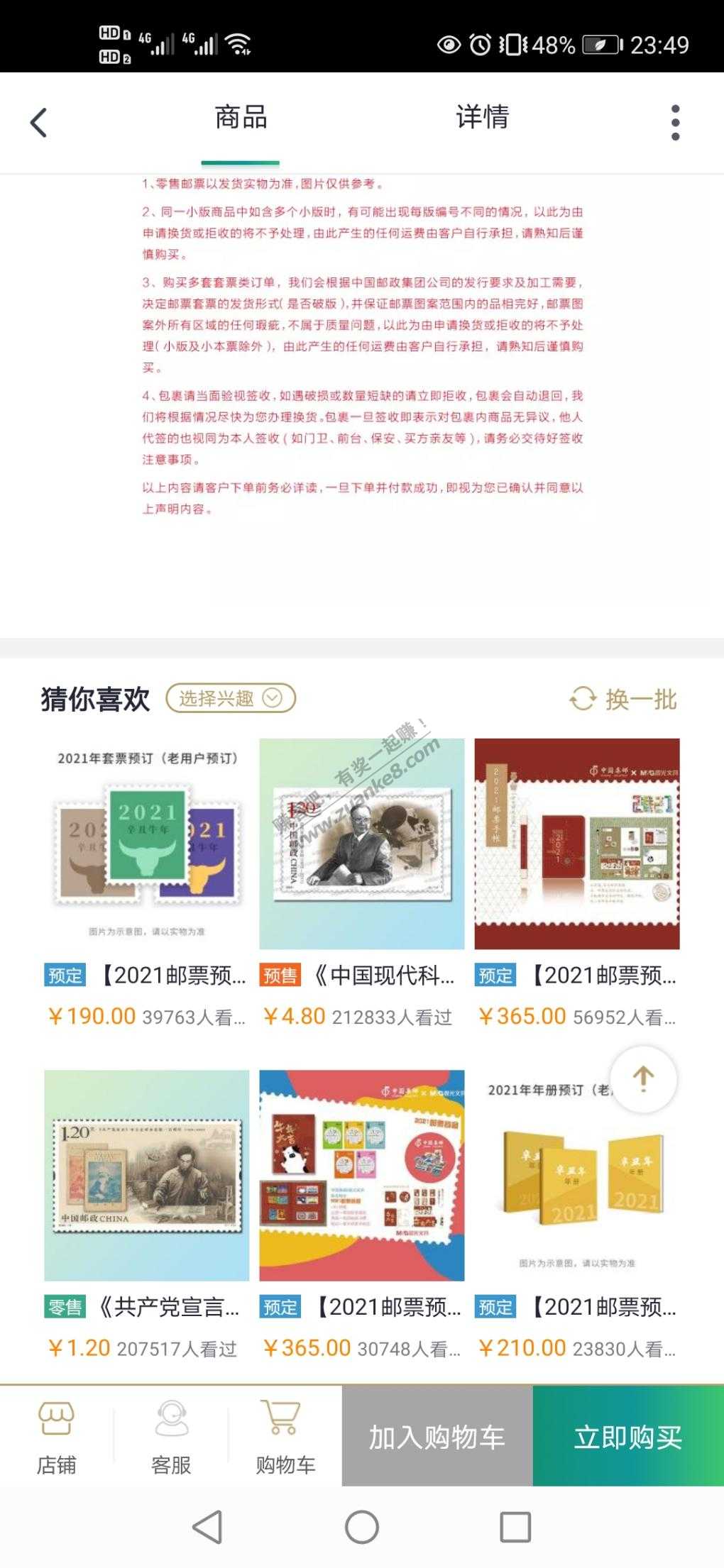Tap 加入购物车 to add item to cart
Image resolution: width=724 pixels, height=1568 pixels.
tap(437, 1437)
